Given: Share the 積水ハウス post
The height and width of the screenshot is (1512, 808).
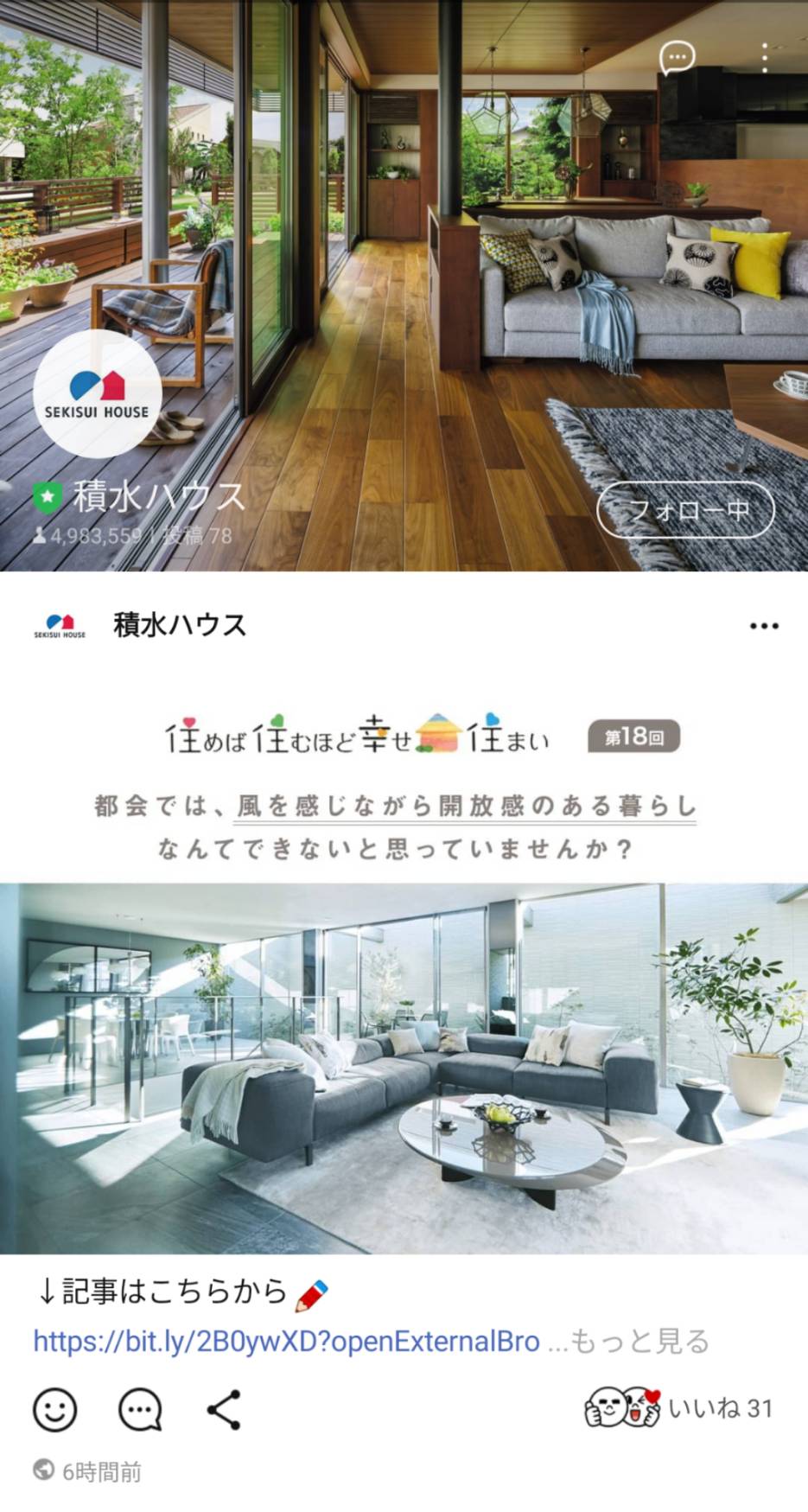Looking at the screenshot, I should (x=224, y=1410).
